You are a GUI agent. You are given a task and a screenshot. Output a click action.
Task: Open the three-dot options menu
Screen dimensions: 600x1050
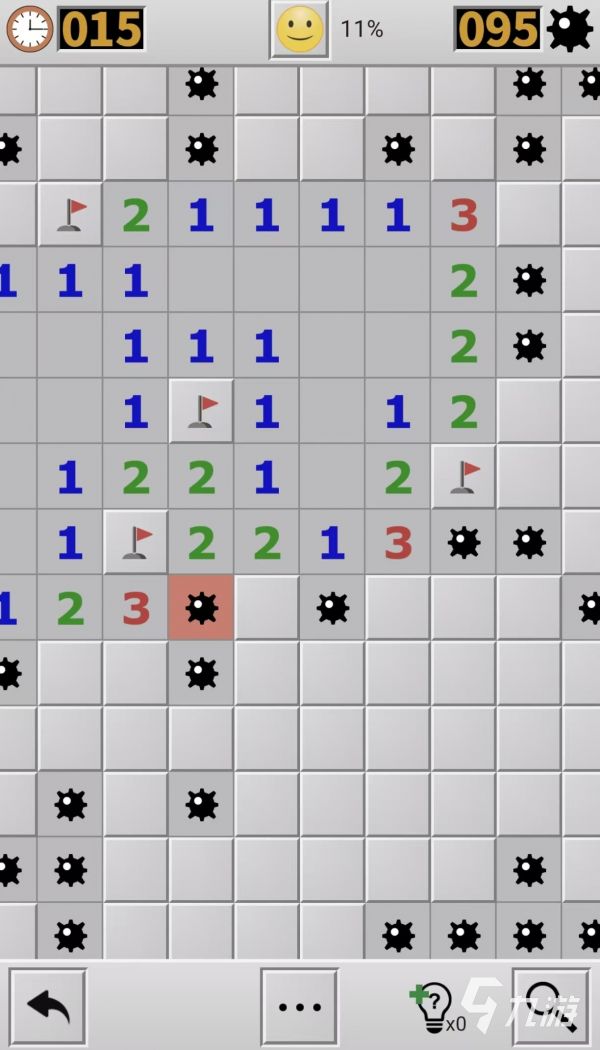[x=299, y=1006]
